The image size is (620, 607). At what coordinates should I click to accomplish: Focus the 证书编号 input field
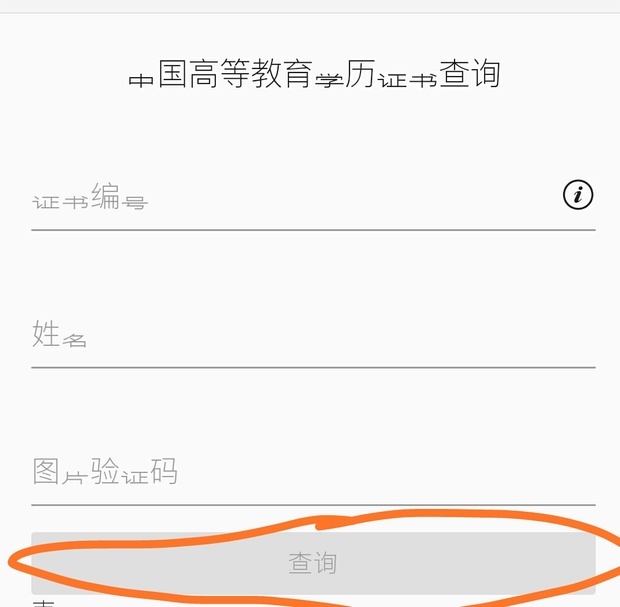[x=290, y=198]
